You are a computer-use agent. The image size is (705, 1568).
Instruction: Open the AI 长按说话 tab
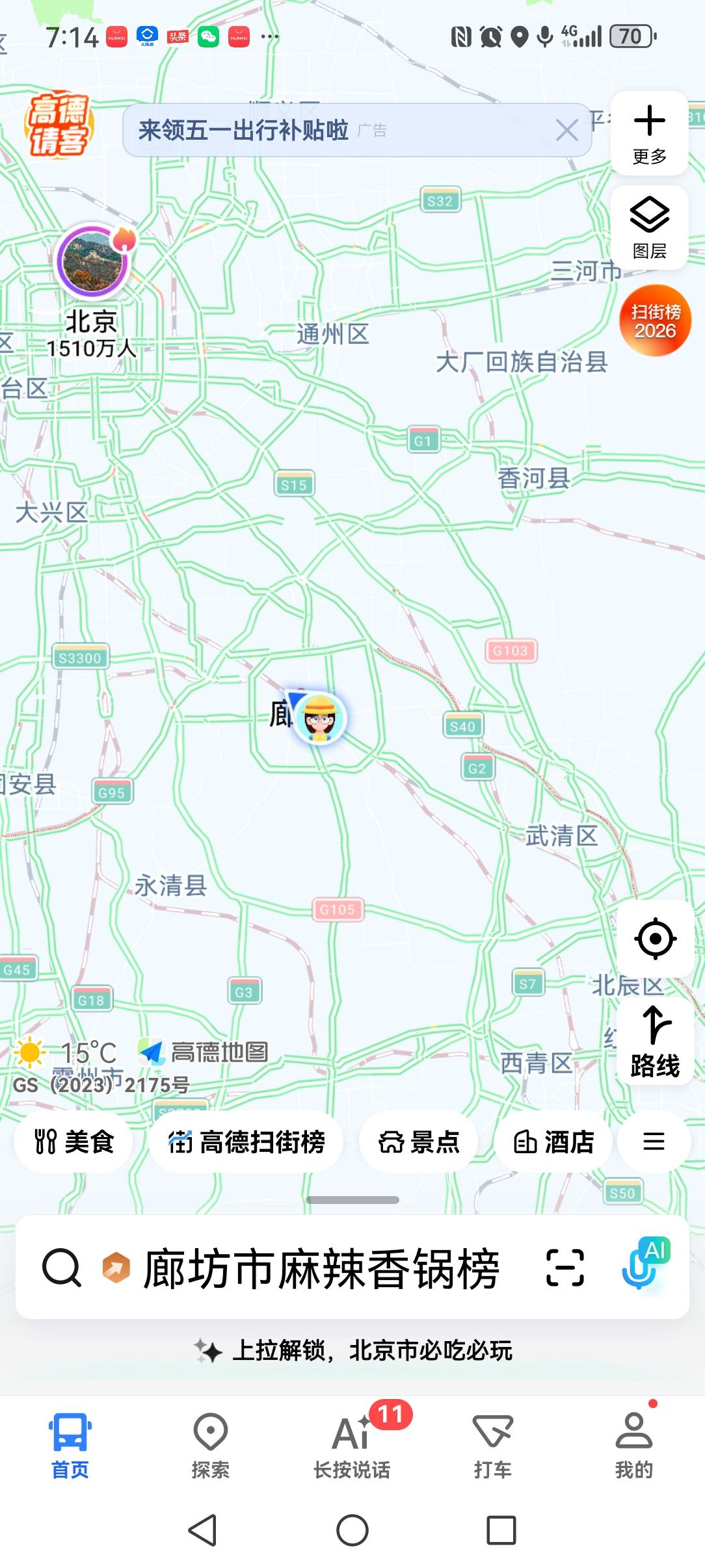click(352, 1445)
